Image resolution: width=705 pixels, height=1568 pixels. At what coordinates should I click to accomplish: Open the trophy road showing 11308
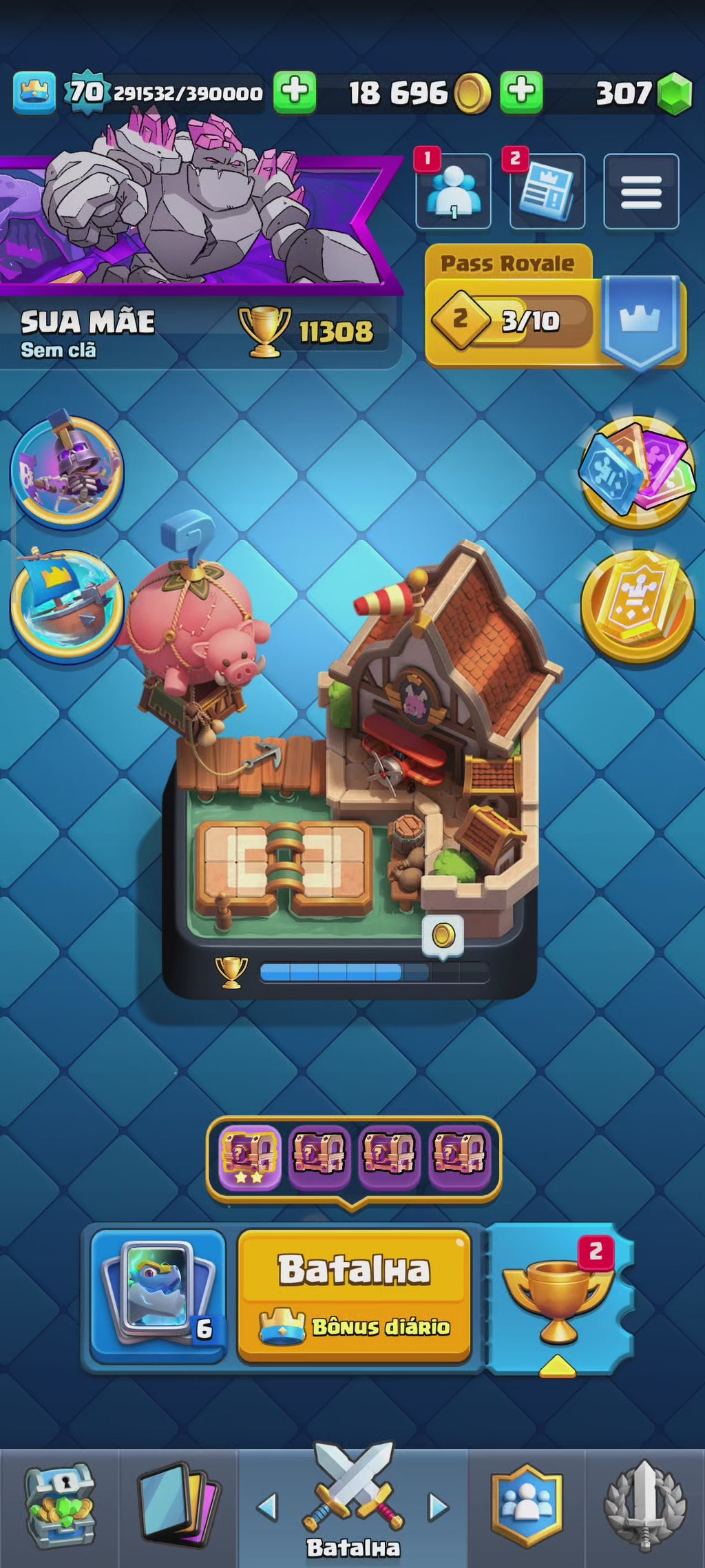pos(310,332)
